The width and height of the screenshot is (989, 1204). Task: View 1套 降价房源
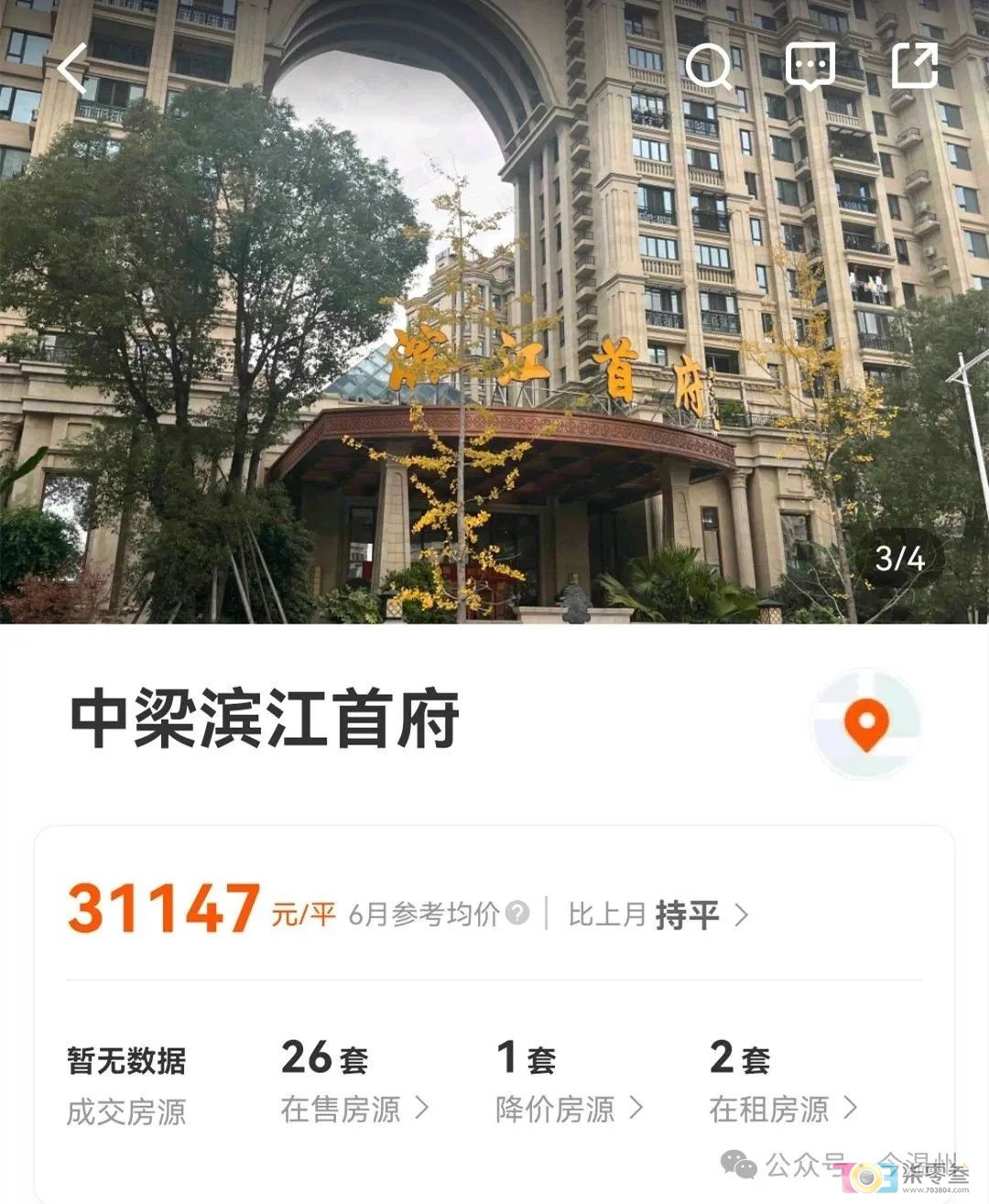pyautogui.click(x=569, y=1082)
